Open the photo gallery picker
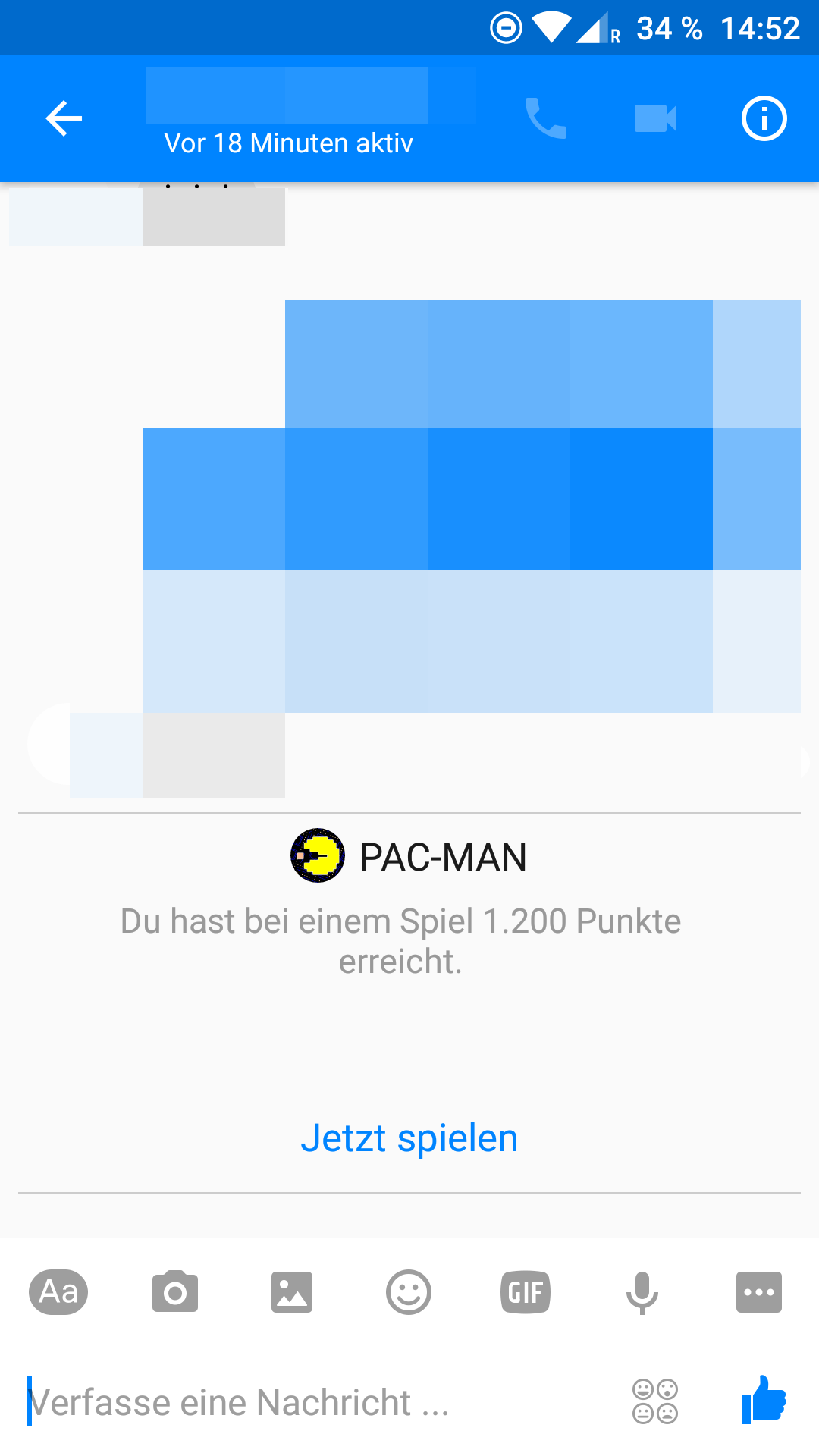 292,1291
